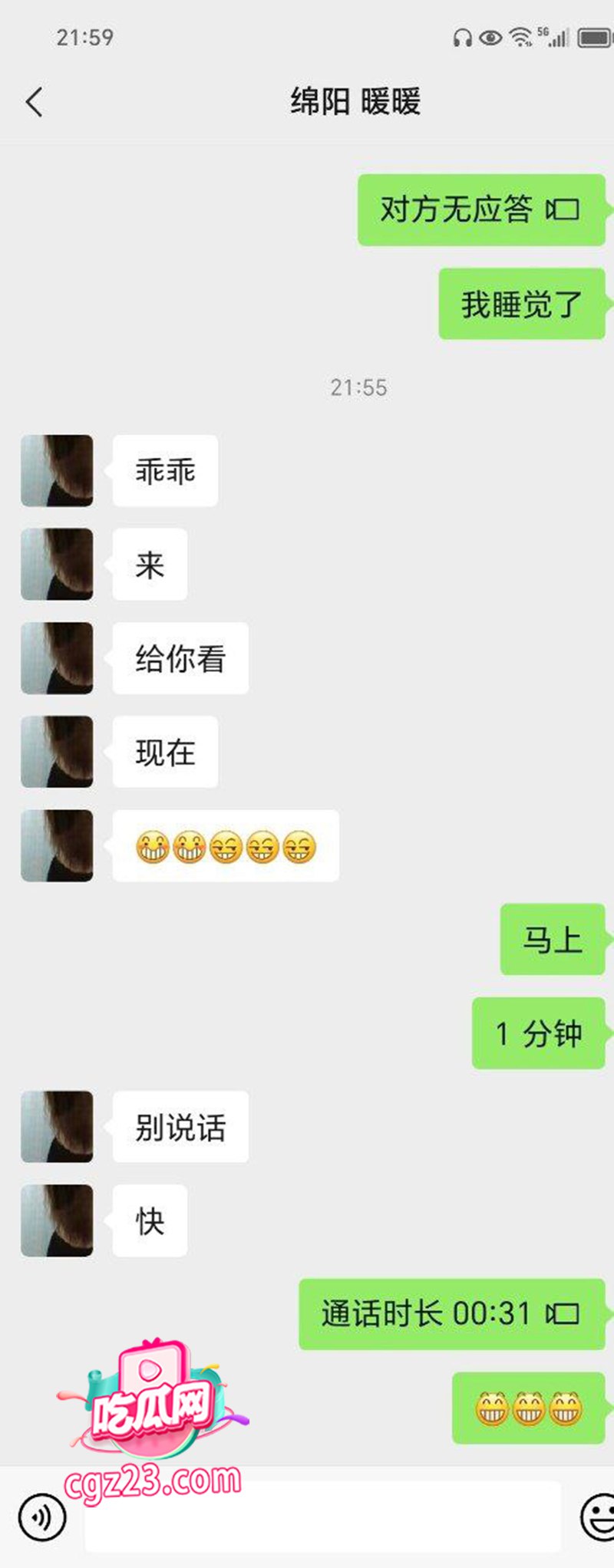The width and height of the screenshot is (614, 1568).
Task: Switch to voice message input
Action: 42,1517
